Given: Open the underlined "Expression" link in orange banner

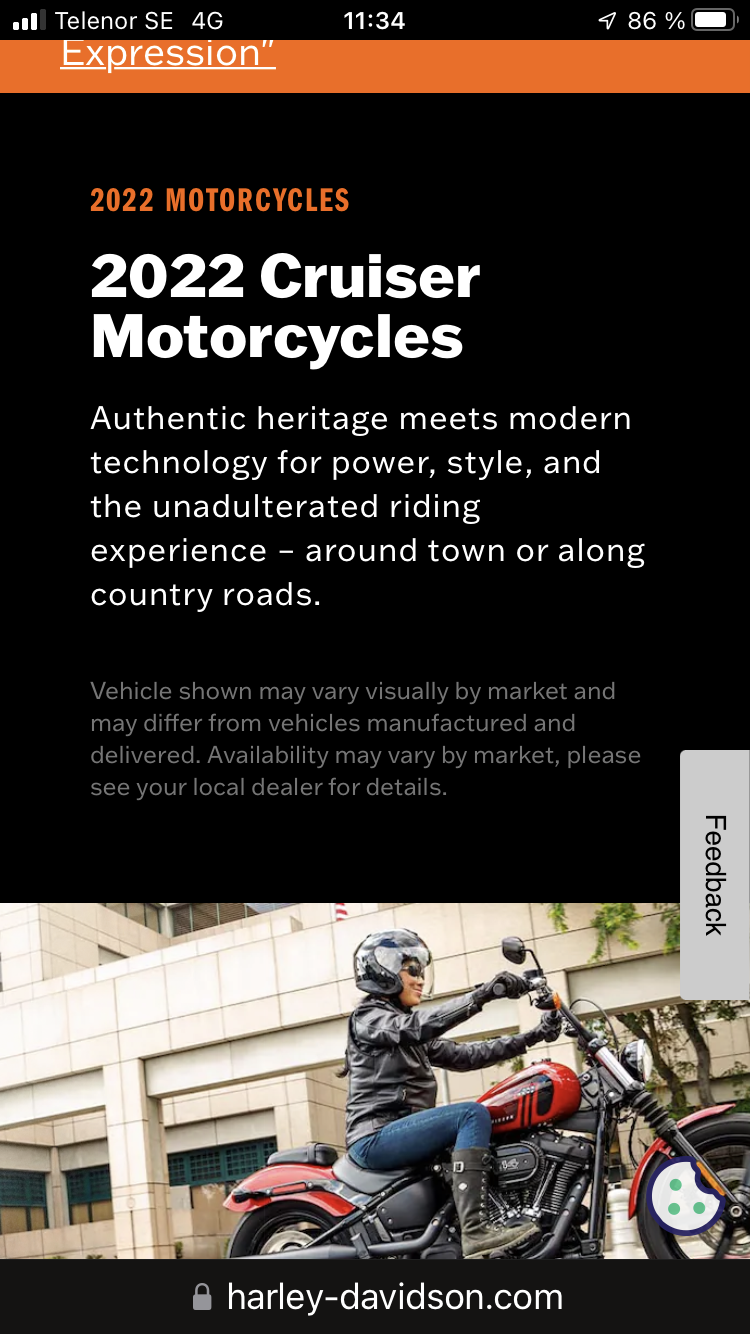Looking at the screenshot, I should (x=167, y=55).
